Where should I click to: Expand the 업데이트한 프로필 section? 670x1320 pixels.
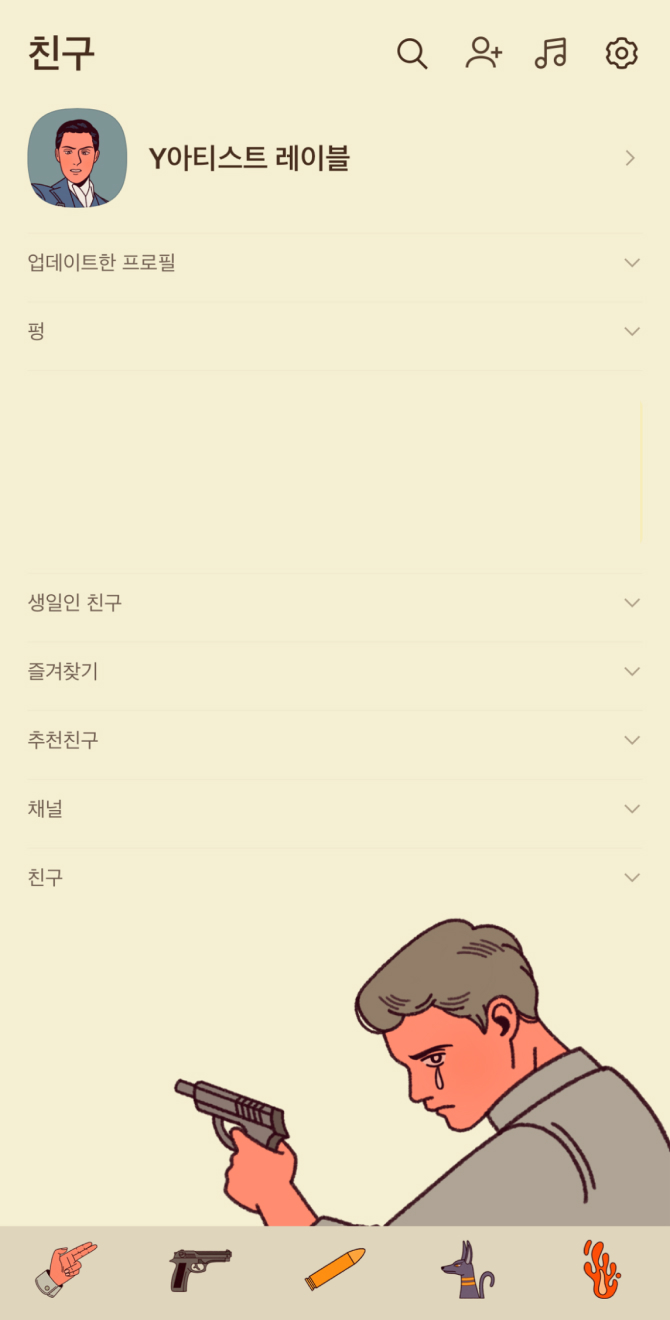(334, 263)
